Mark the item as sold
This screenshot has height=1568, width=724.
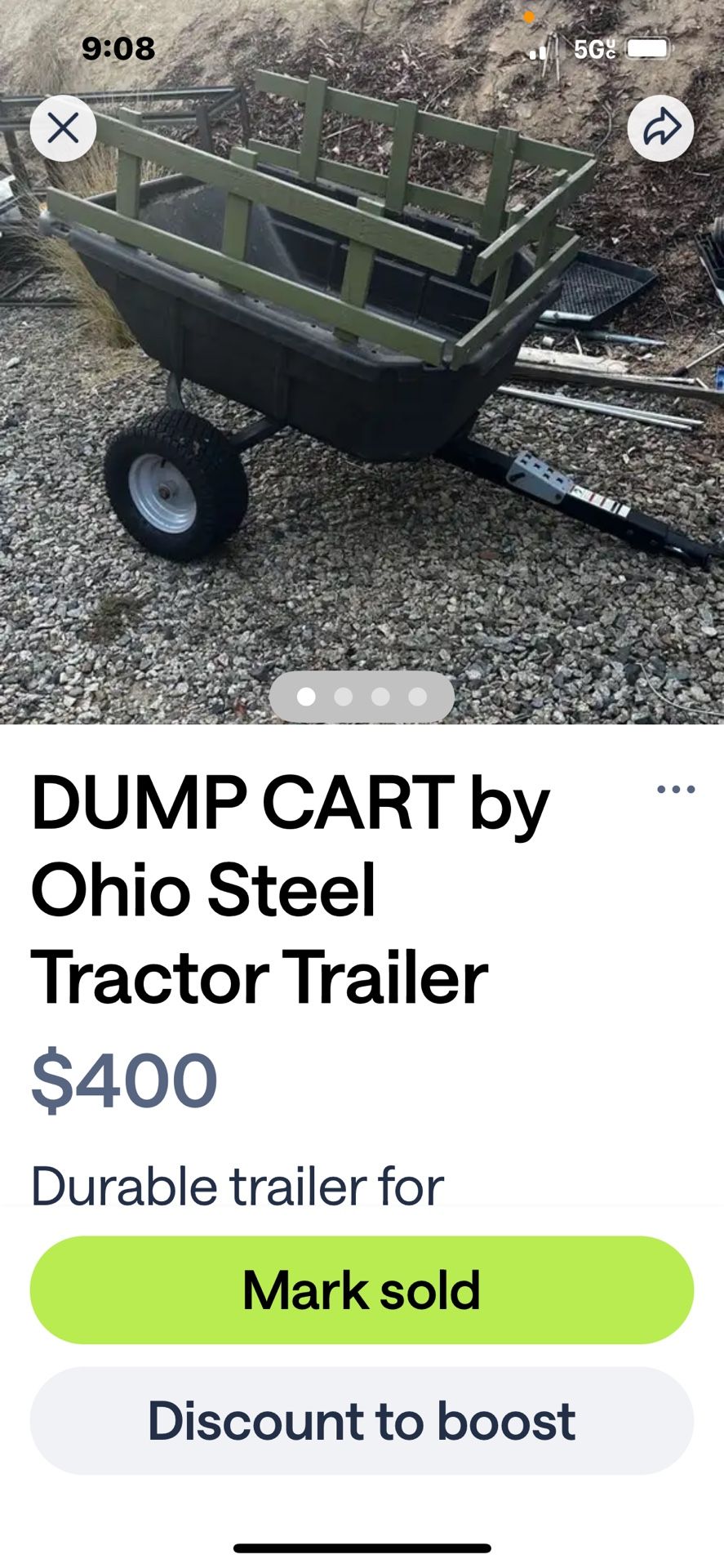(x=362, y=1290)
